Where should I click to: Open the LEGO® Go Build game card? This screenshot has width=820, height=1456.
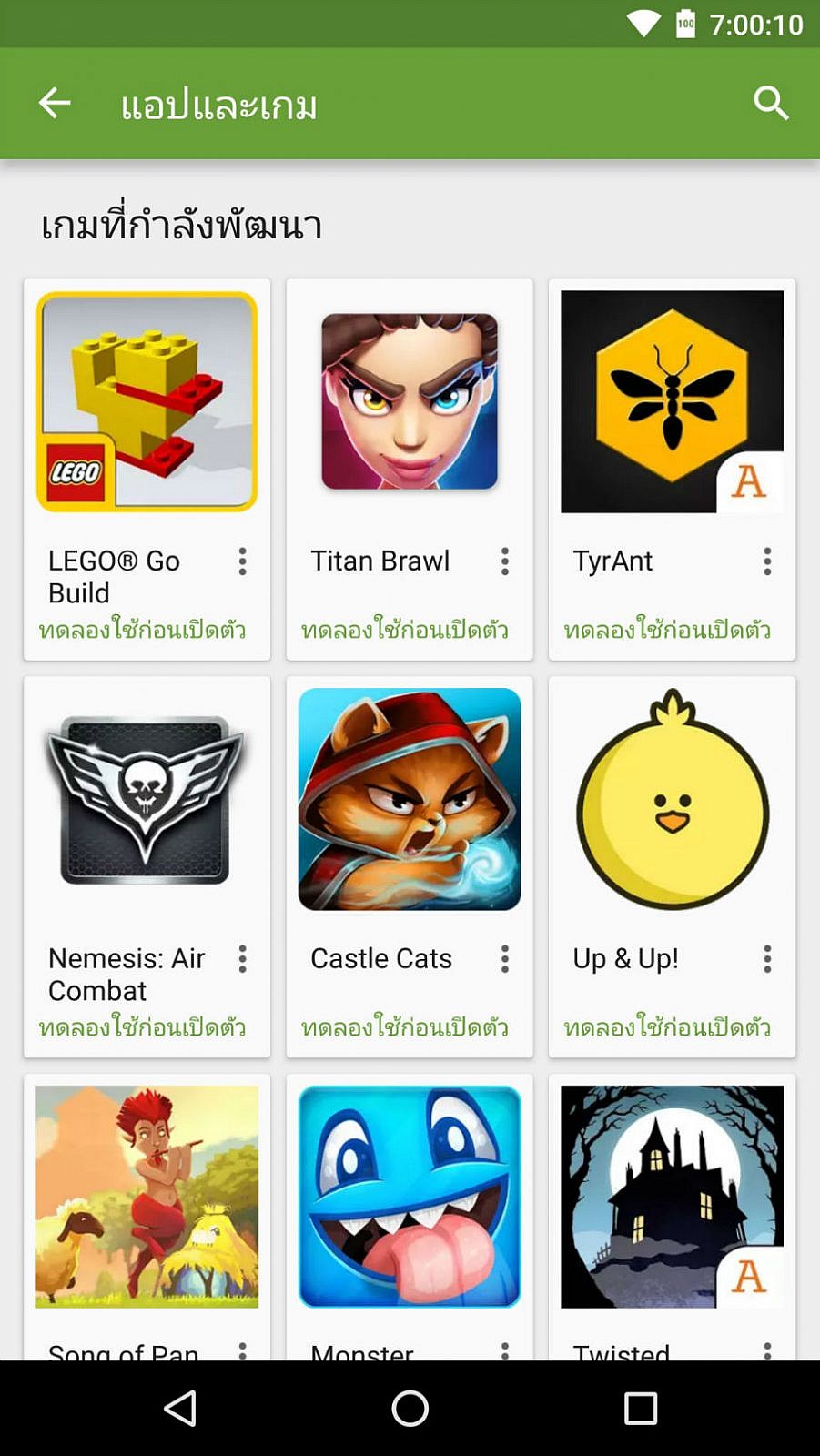147,402
